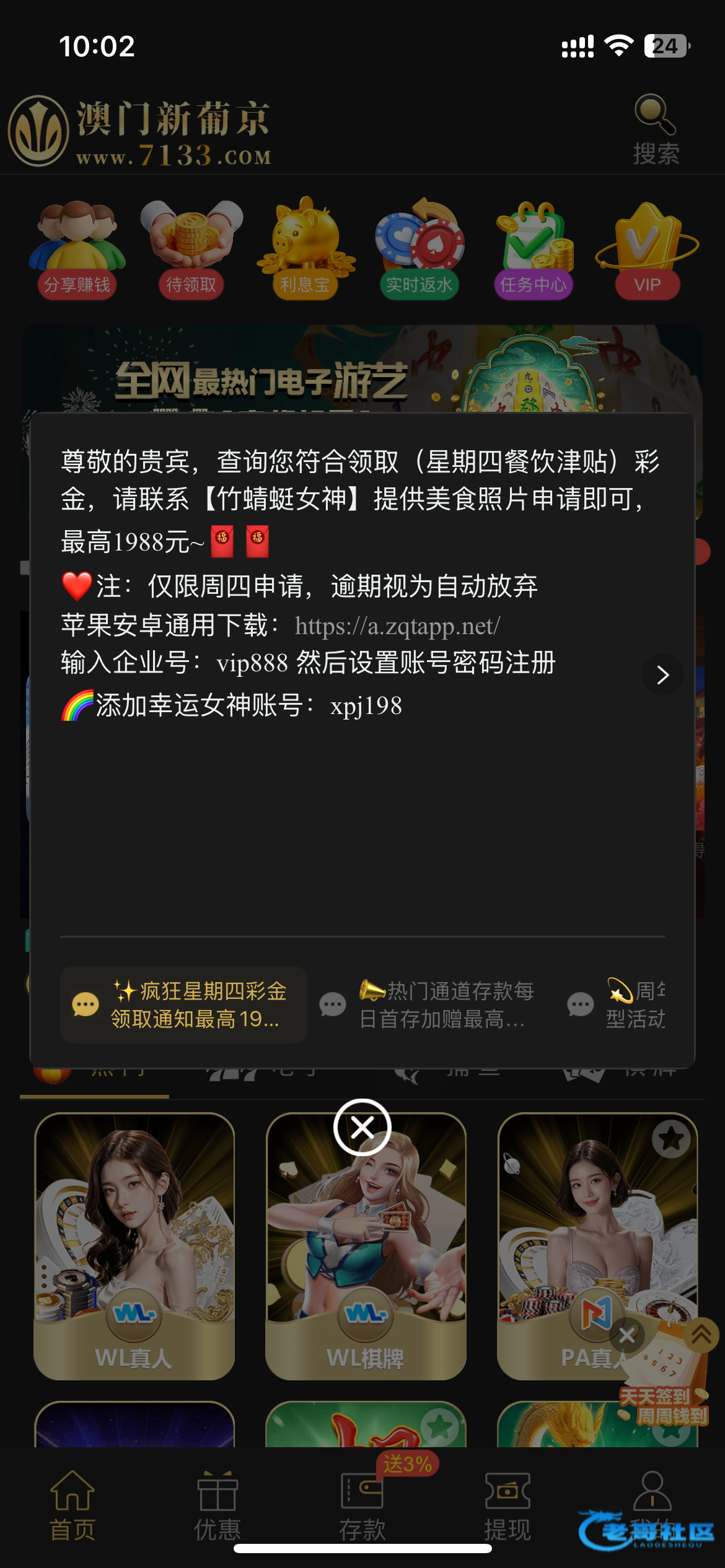Select the 疯狂星期四彩金 notice tab
The image size is (725, 1568).
(x=184, y=1004)
